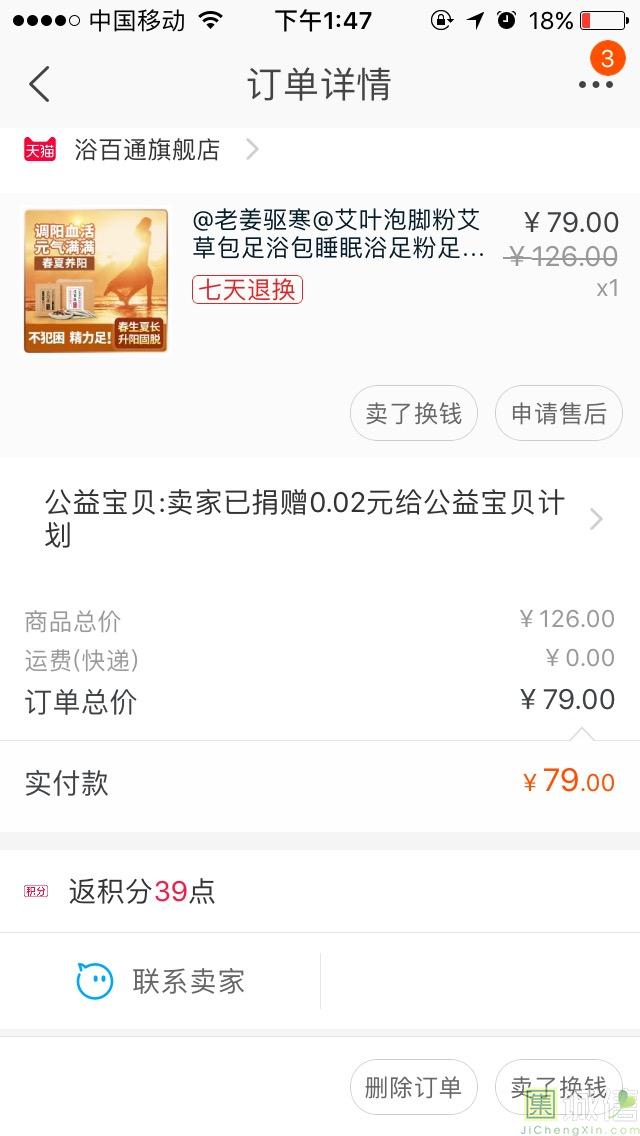The height and width of the screenshot is (1136, 640).
Task: Tap 卖了换钱 next to 删除订单
Action: pyautogui.click(x=558, y=1087)
